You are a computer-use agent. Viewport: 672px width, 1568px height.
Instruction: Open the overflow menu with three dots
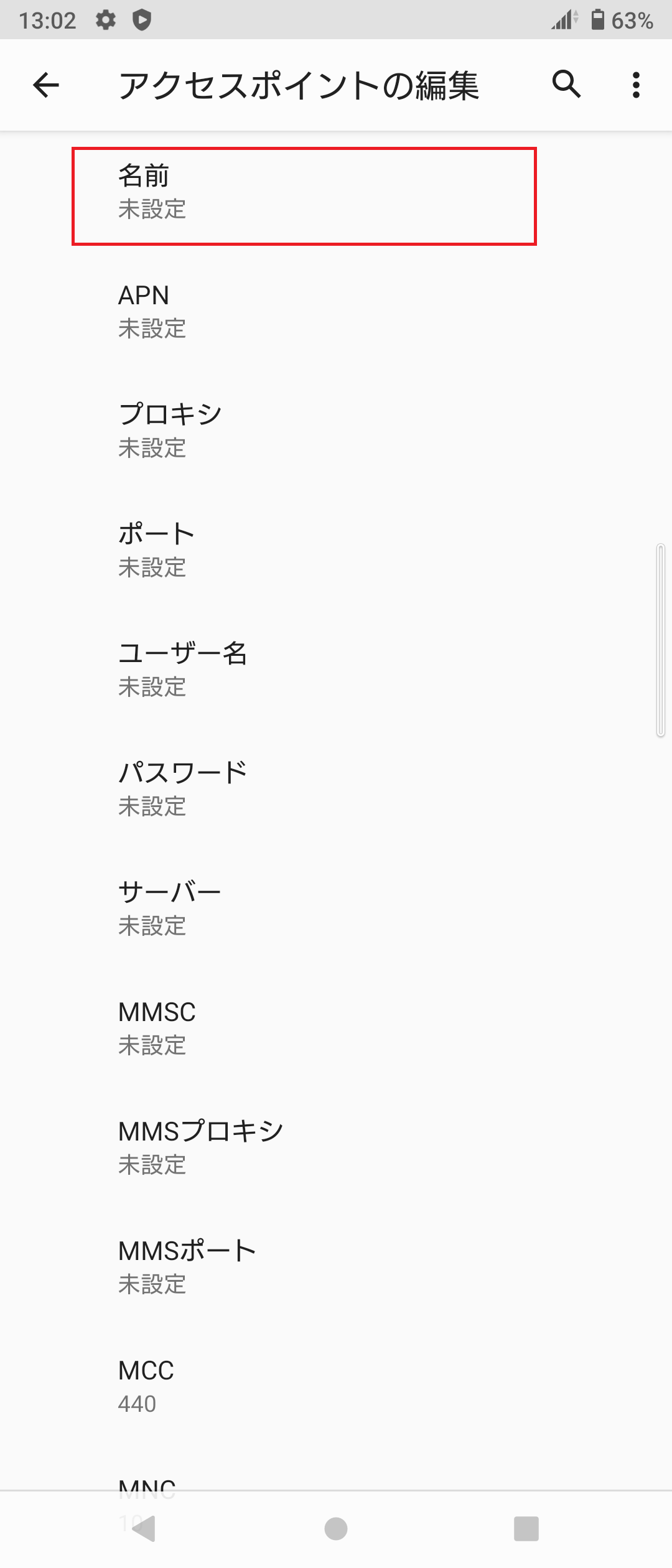coord(636,85)
